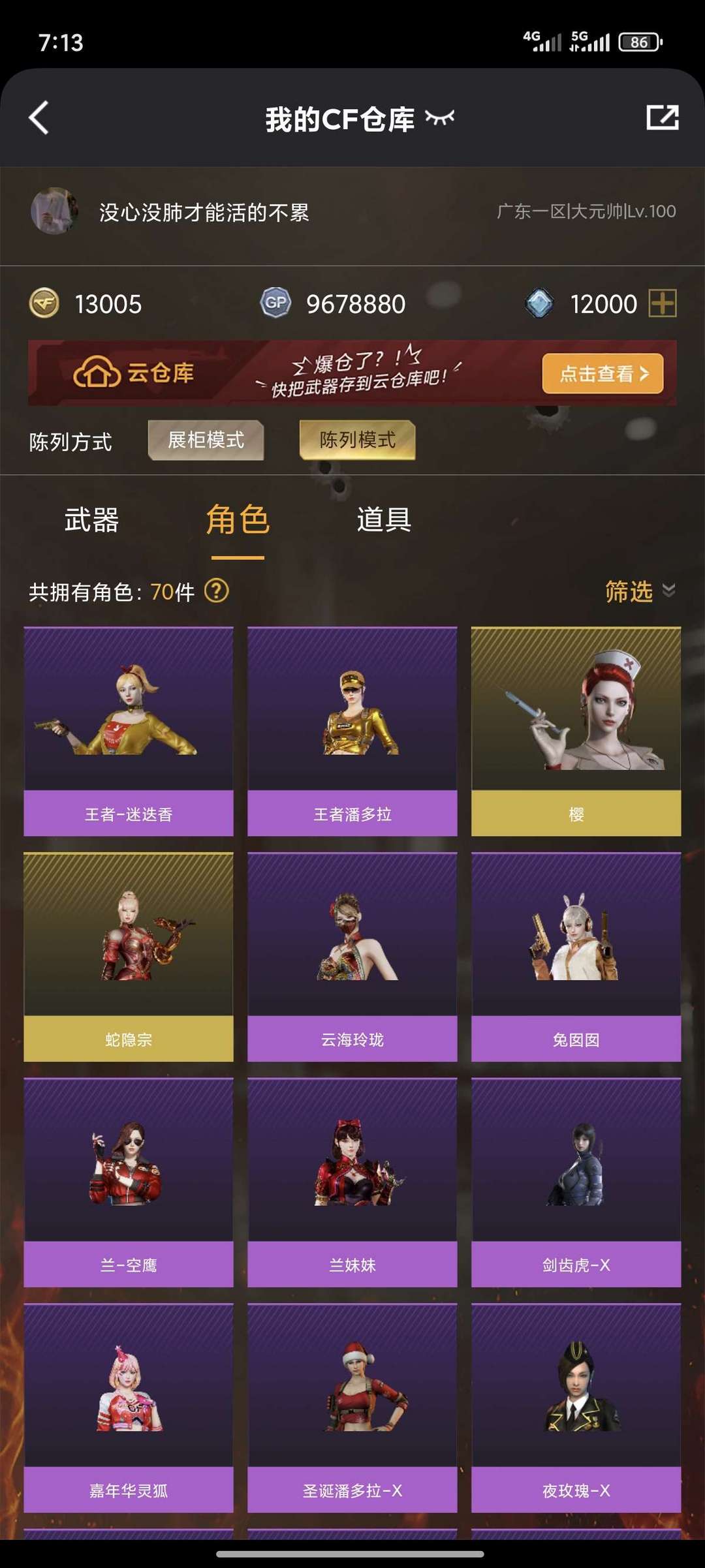View the 王者潘多拉 character
The image size is (705, 1568).
point(352,731)
